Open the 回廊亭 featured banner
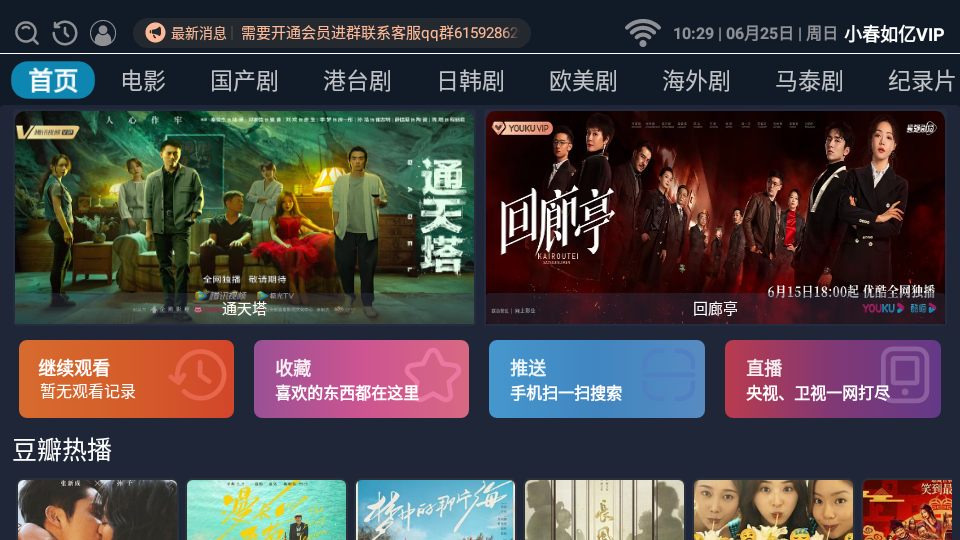The image size is (960, 540). (715, 217)
